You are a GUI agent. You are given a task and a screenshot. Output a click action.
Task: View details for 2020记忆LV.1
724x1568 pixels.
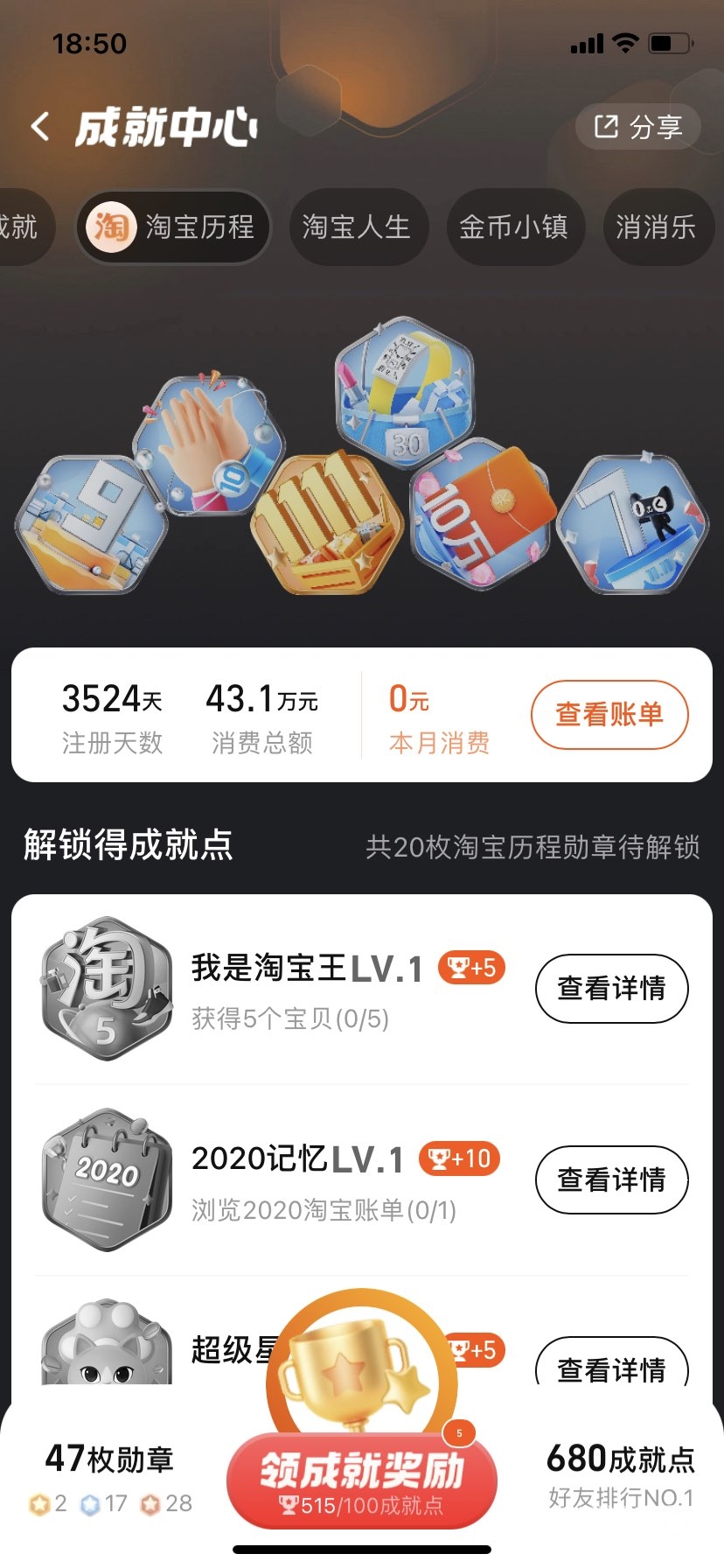point(611,1179)
